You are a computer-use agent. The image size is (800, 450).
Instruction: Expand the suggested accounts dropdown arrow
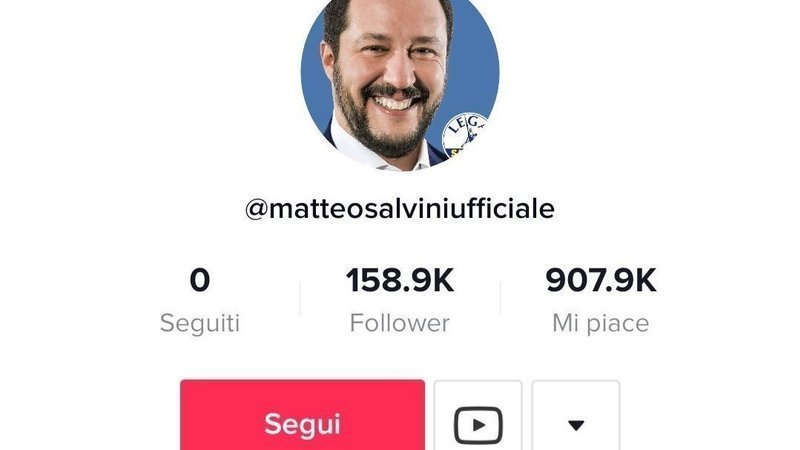575,423
